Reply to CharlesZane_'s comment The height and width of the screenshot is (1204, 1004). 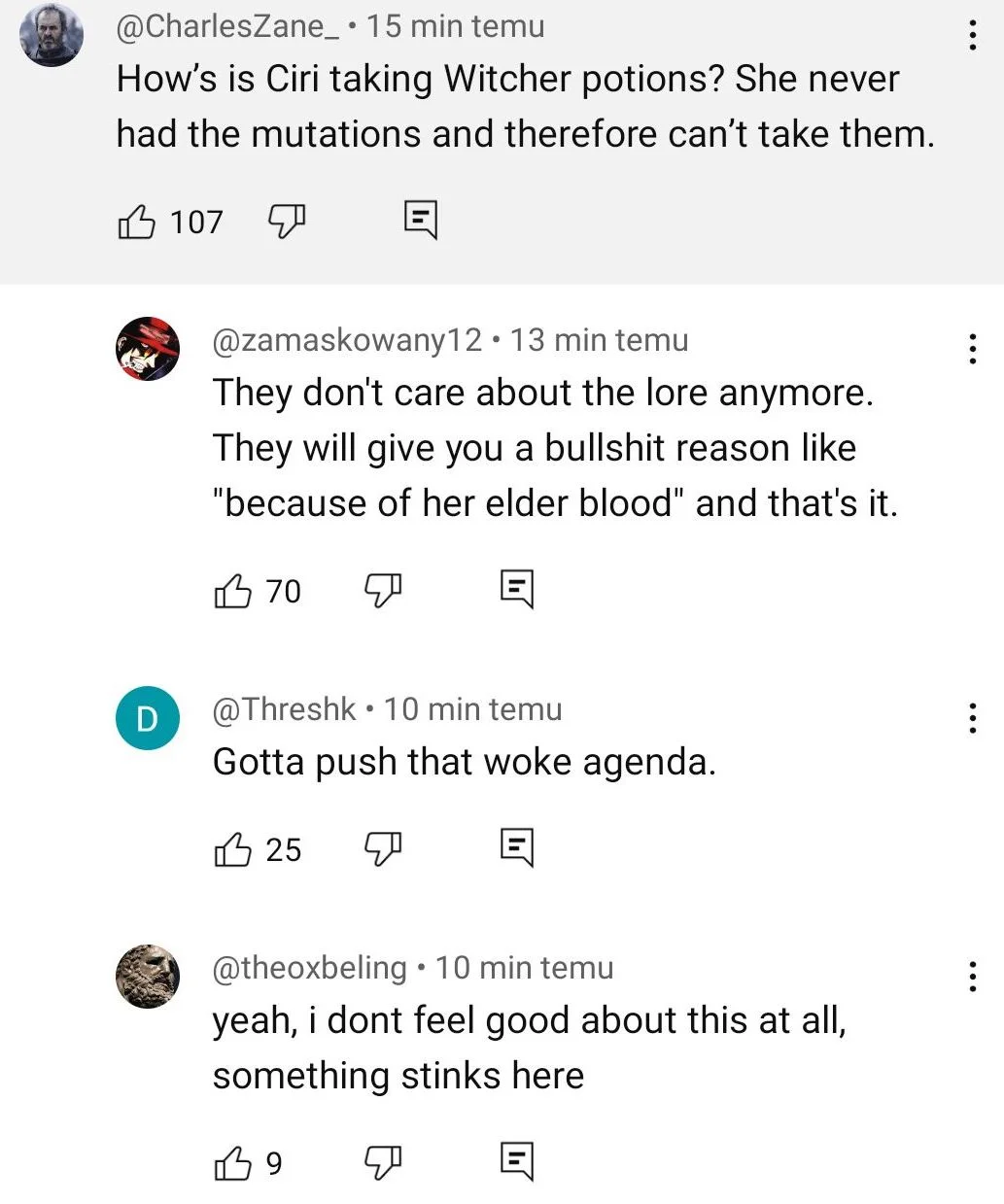tap(420, 221)
